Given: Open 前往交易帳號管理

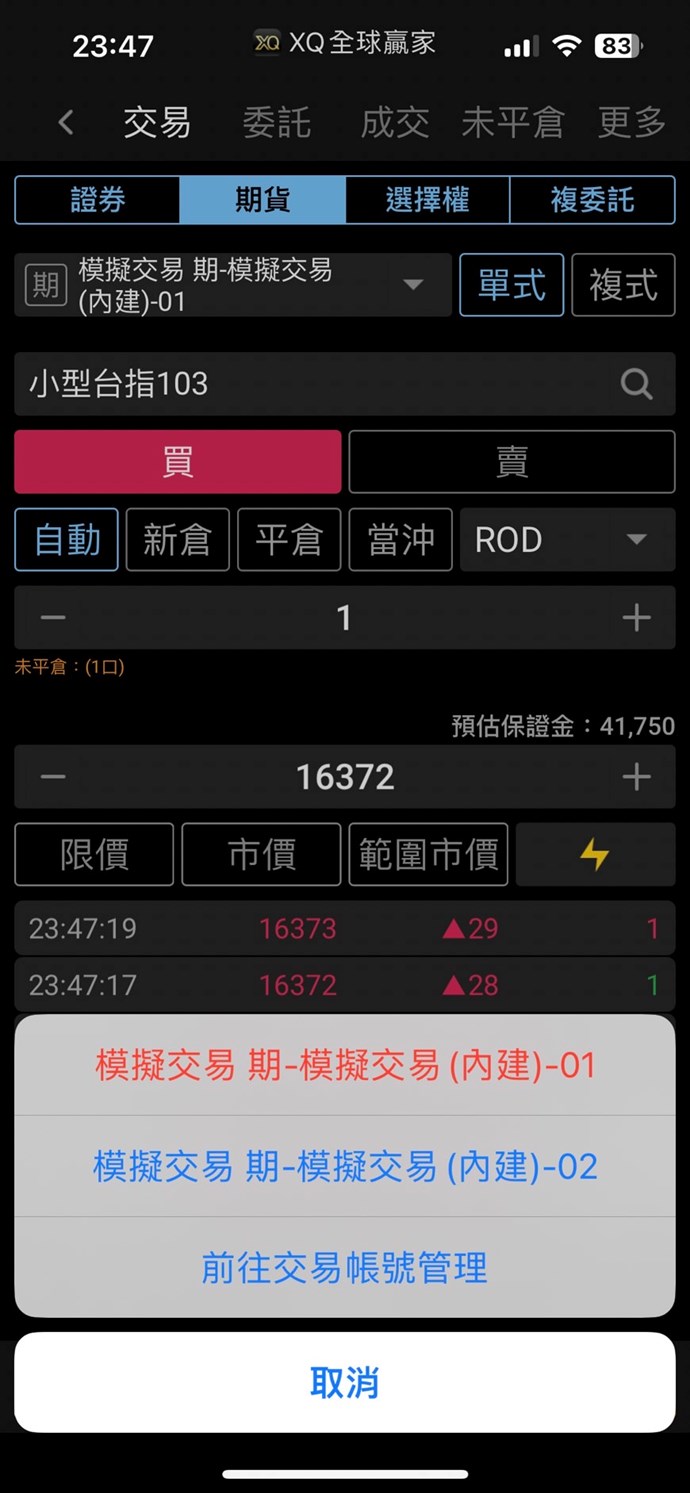Looking at the screenshot, I should coord(345,1268).
